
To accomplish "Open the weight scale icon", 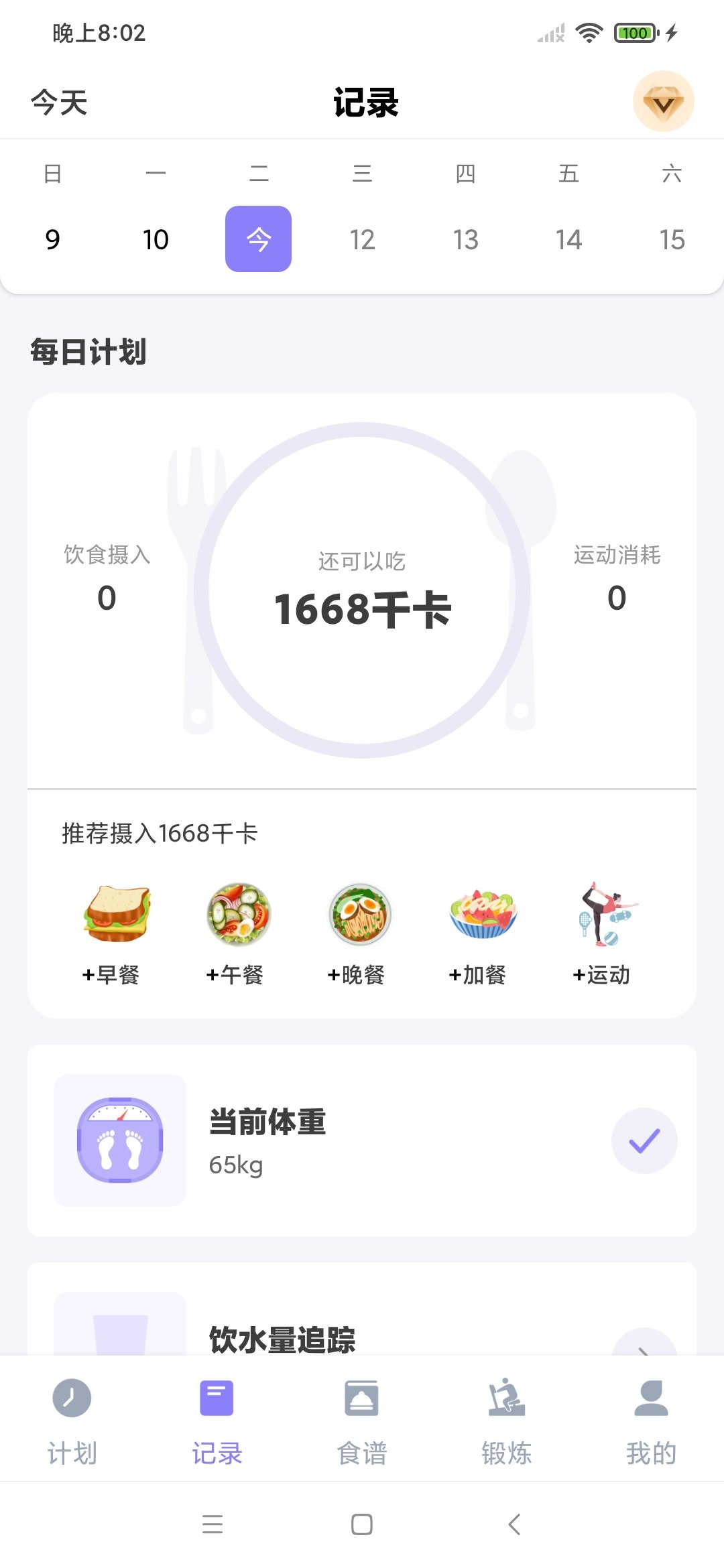I will pyautogui.click(x=119, y=1139).
